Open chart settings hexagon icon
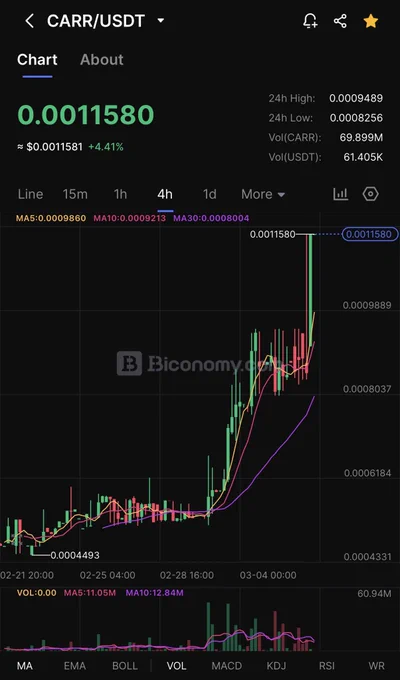This screenshot has height=680, width=400. [x=370, y=194]
